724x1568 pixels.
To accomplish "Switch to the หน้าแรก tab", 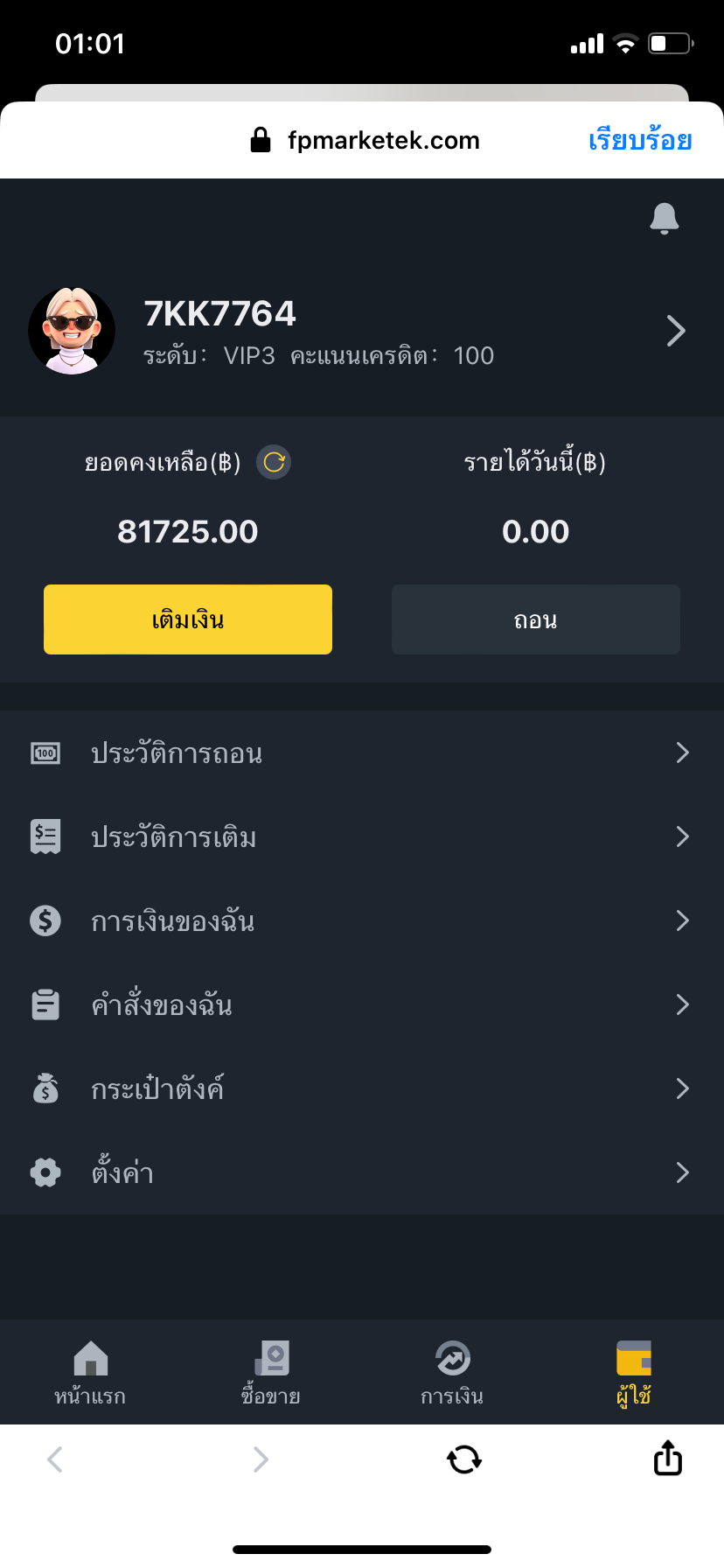I will (90, 1372).
